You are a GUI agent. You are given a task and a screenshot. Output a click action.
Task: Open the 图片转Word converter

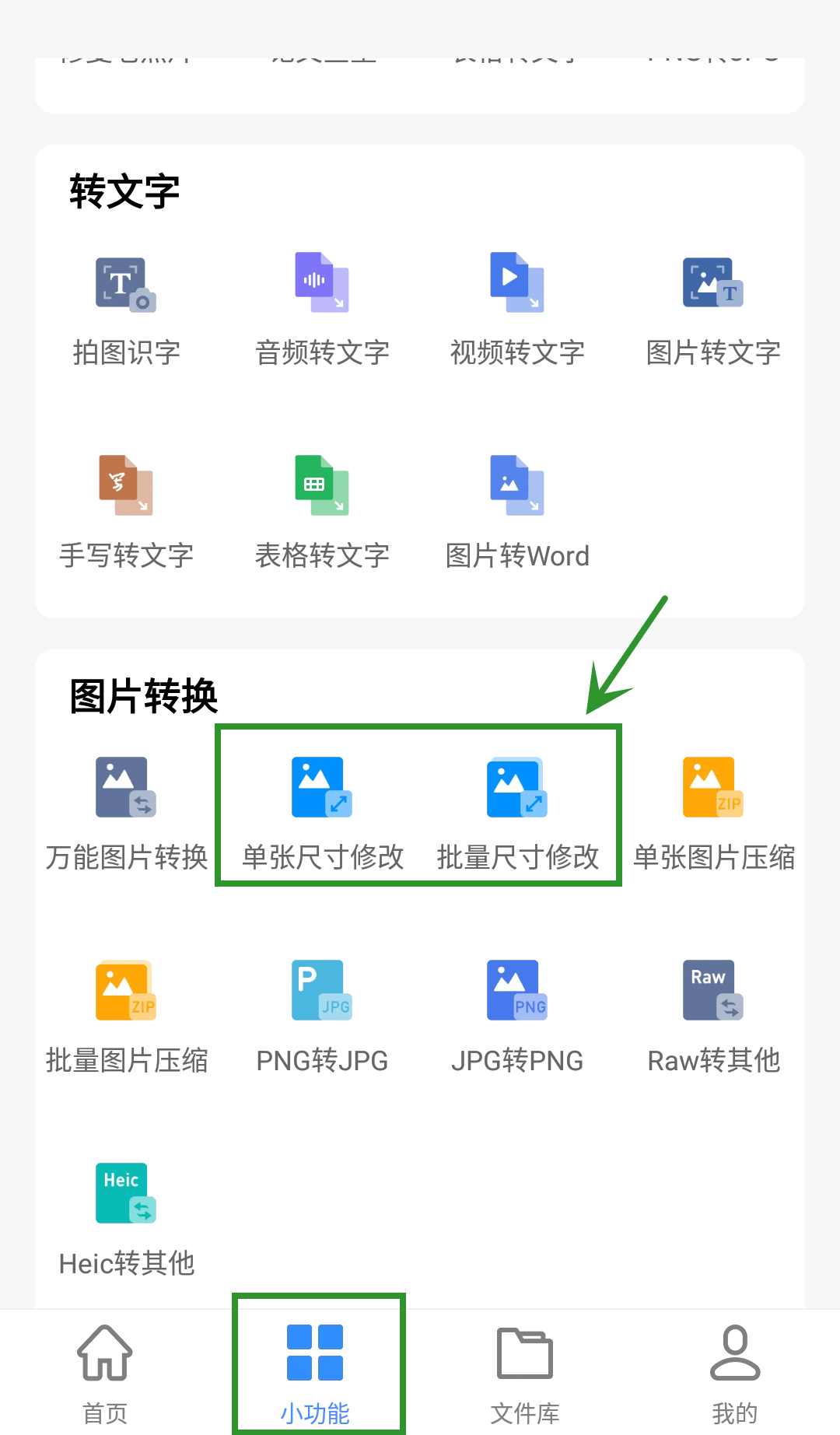pos(517,513)
